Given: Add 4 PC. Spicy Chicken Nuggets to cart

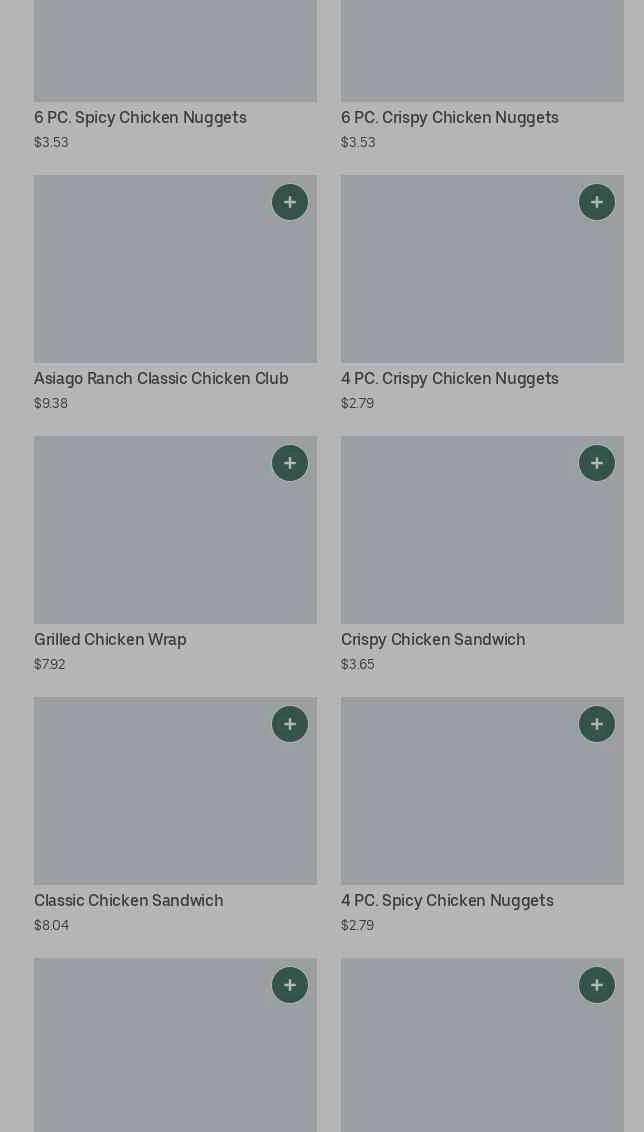Looking at the screenshot, I should click(596, 724).
